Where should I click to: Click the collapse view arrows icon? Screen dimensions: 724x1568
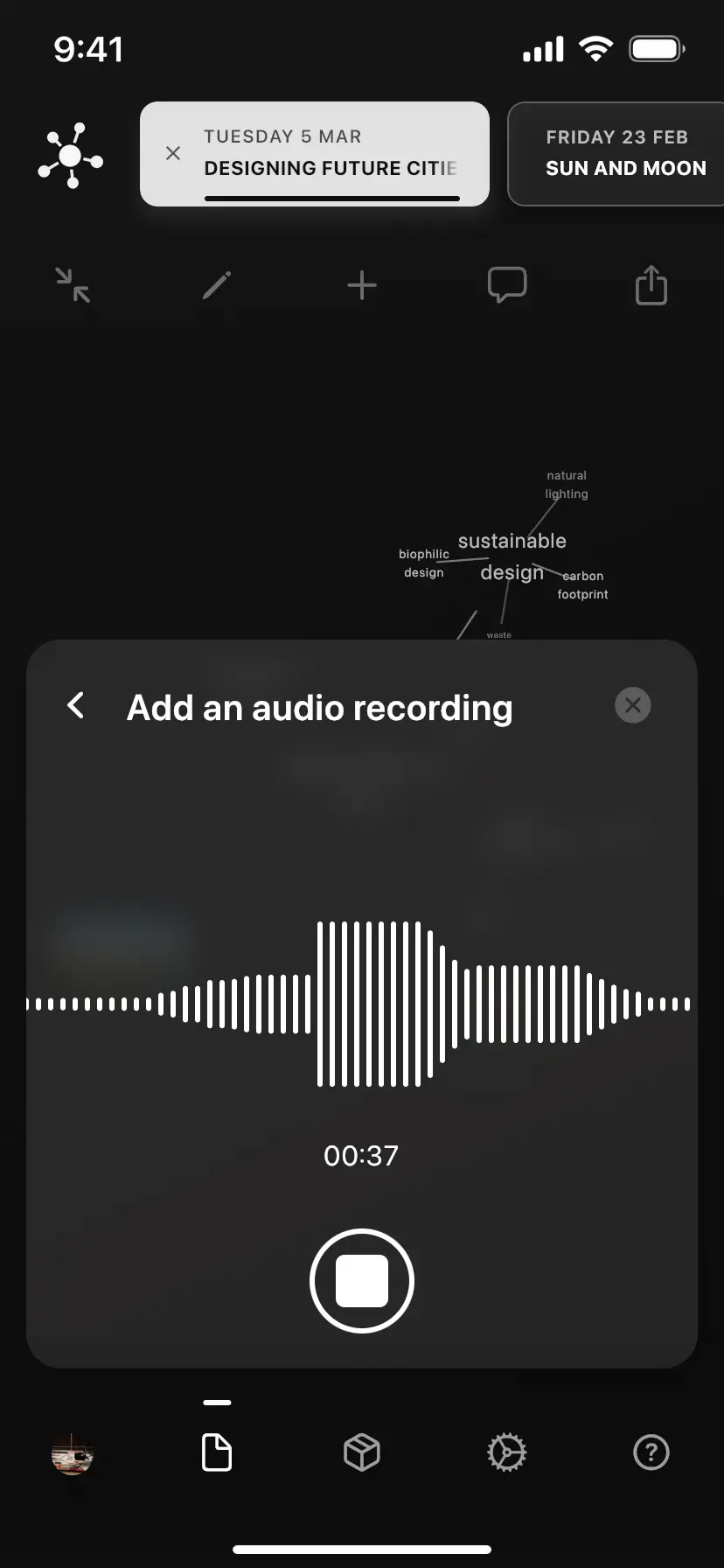73,286
